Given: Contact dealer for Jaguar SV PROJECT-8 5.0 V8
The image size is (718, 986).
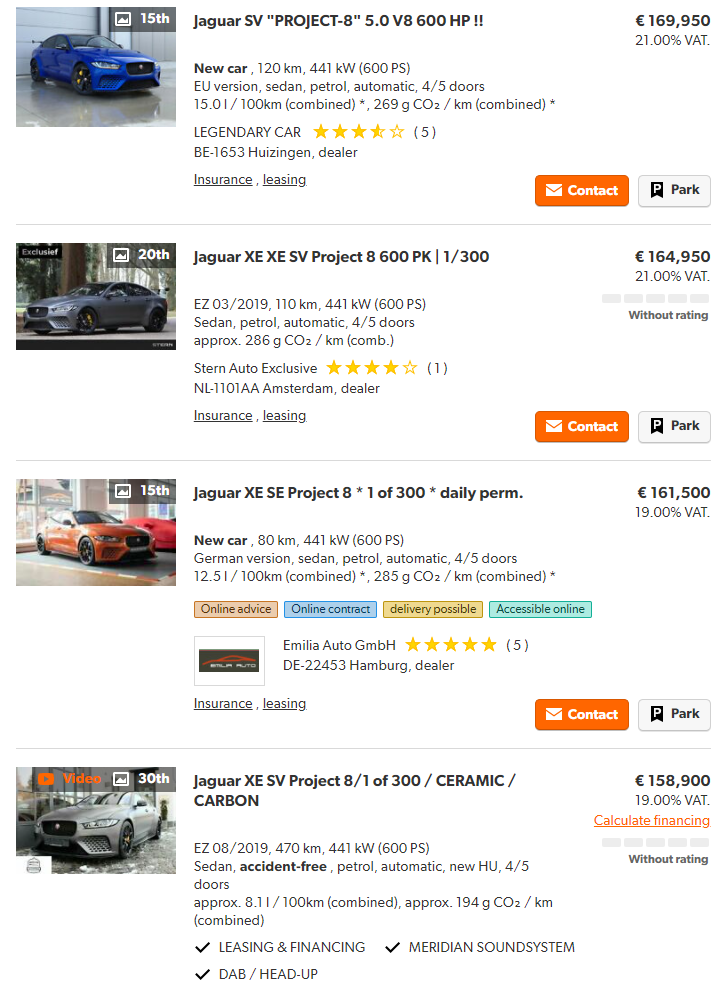Looking at the screenshot, I should point(581,190).
